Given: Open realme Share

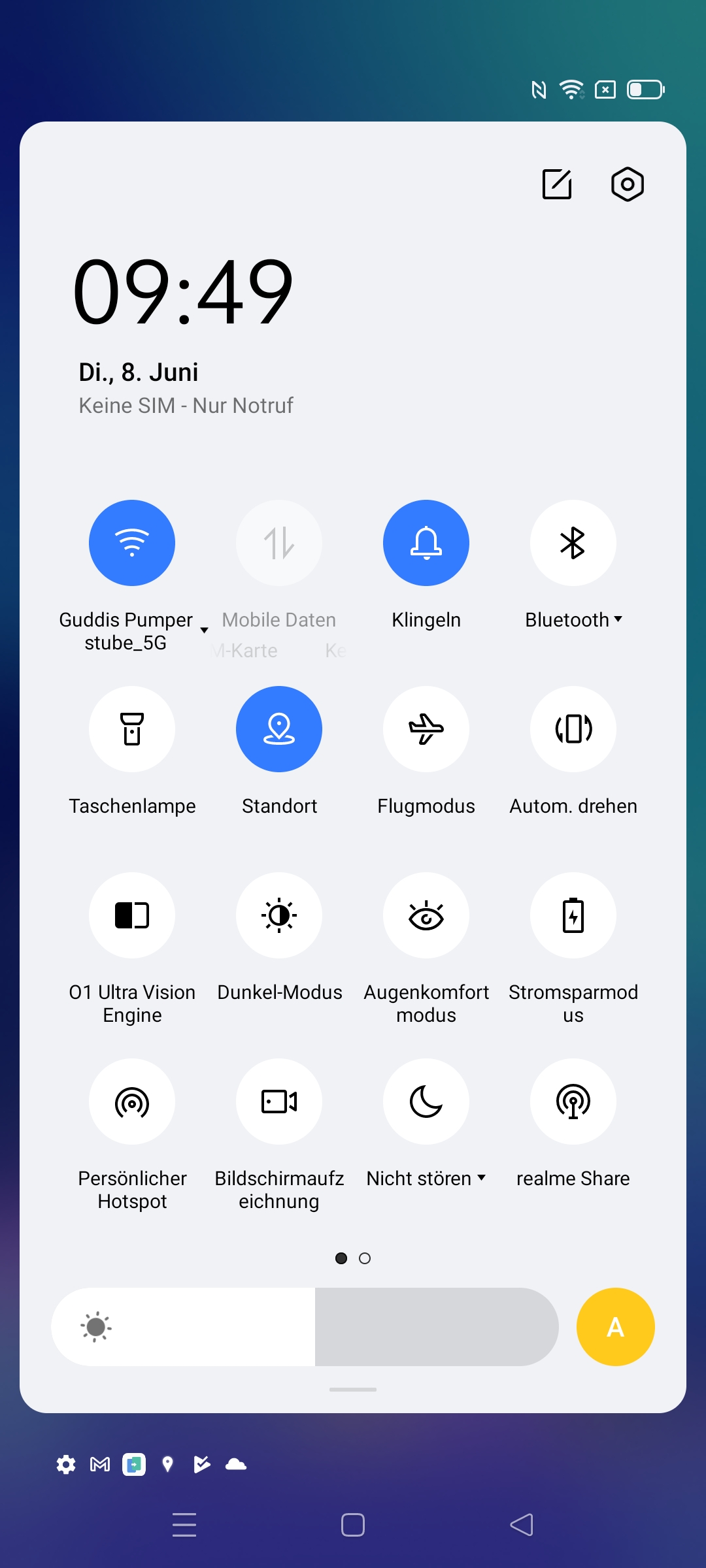Looking at the screenshot, I should click(573, 1102).
